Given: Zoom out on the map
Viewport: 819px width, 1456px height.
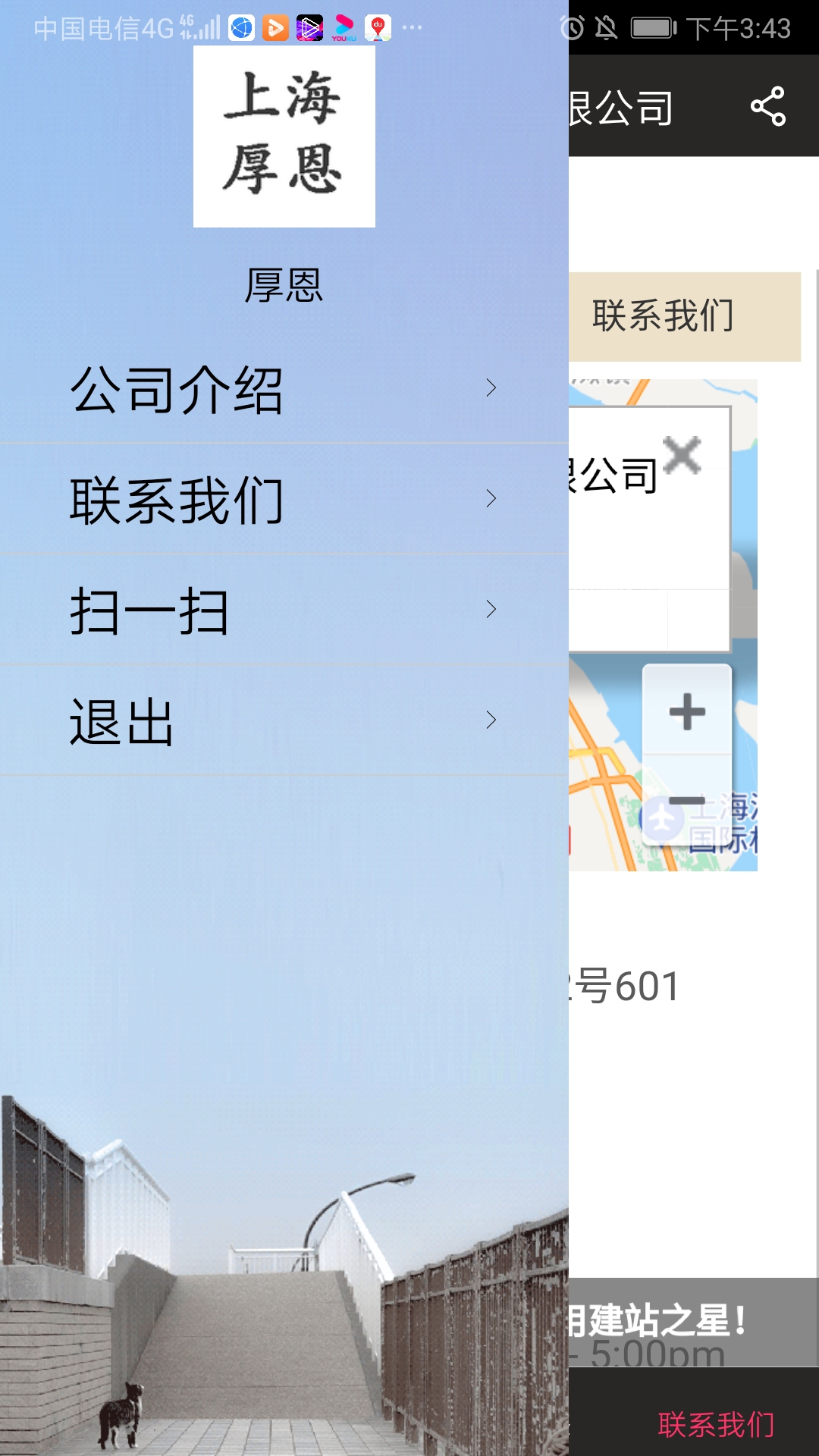Looking at the screenshot, I should point(687,801).
